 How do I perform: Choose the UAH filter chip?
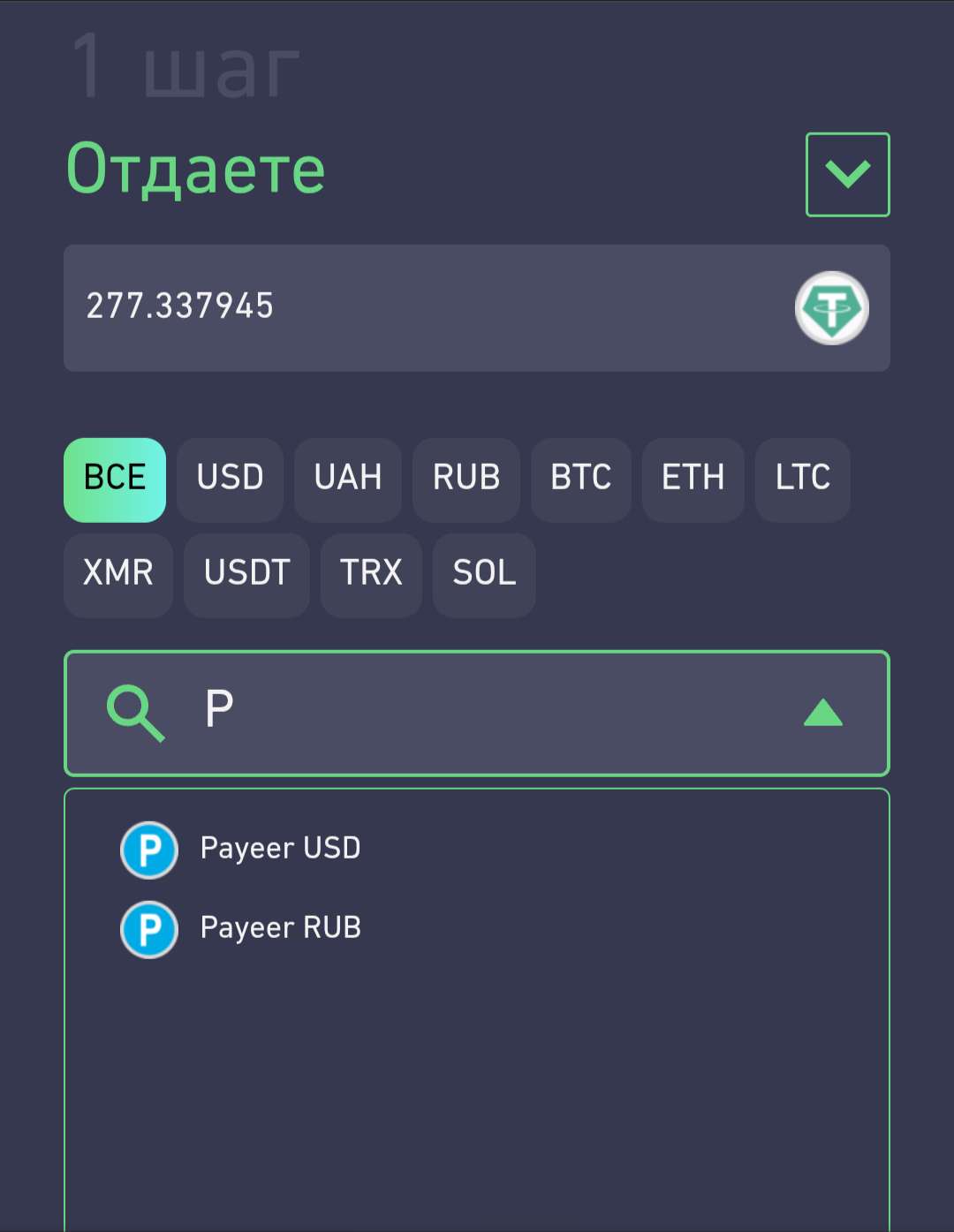[347, 480]
